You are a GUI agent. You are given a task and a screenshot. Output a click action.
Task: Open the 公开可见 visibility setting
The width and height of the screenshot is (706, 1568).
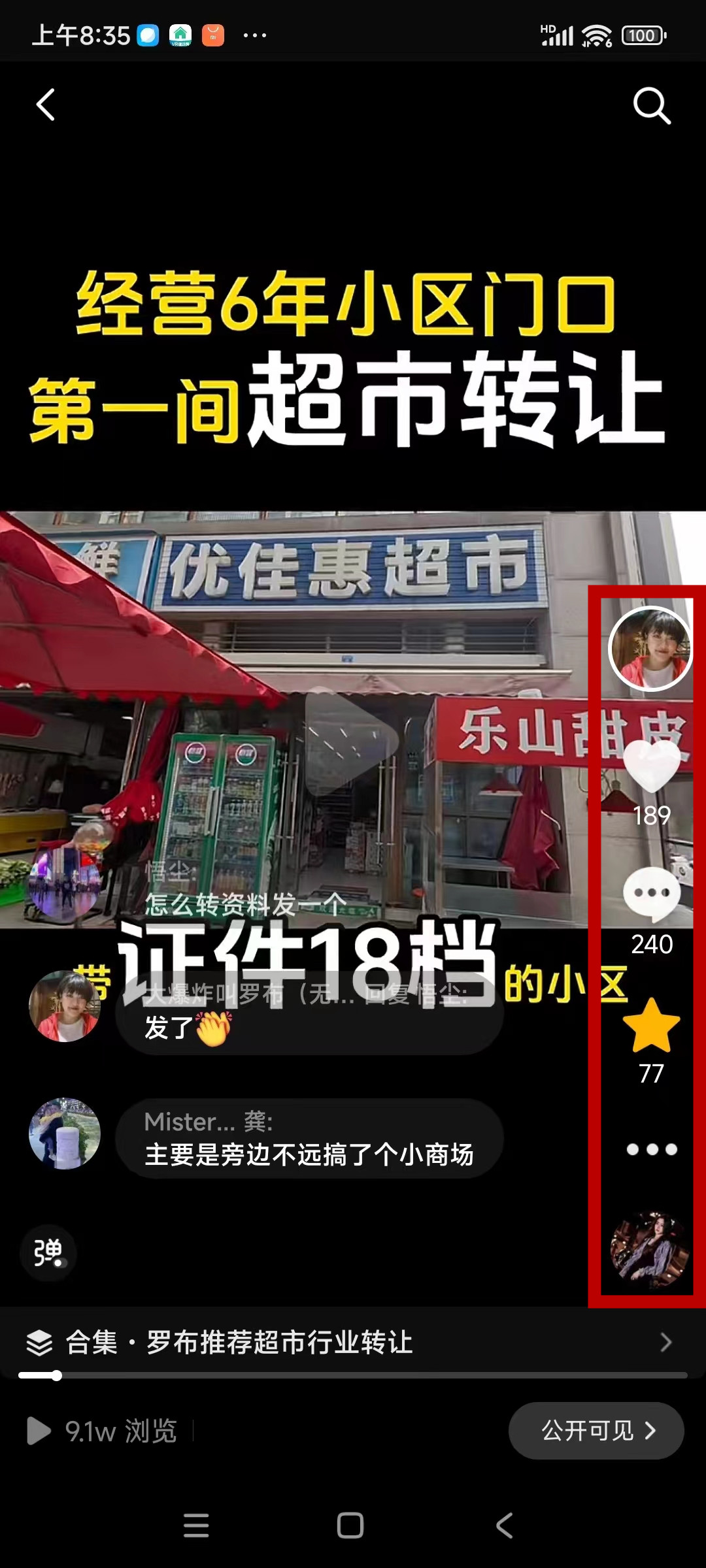click(x=596, y=1431)
